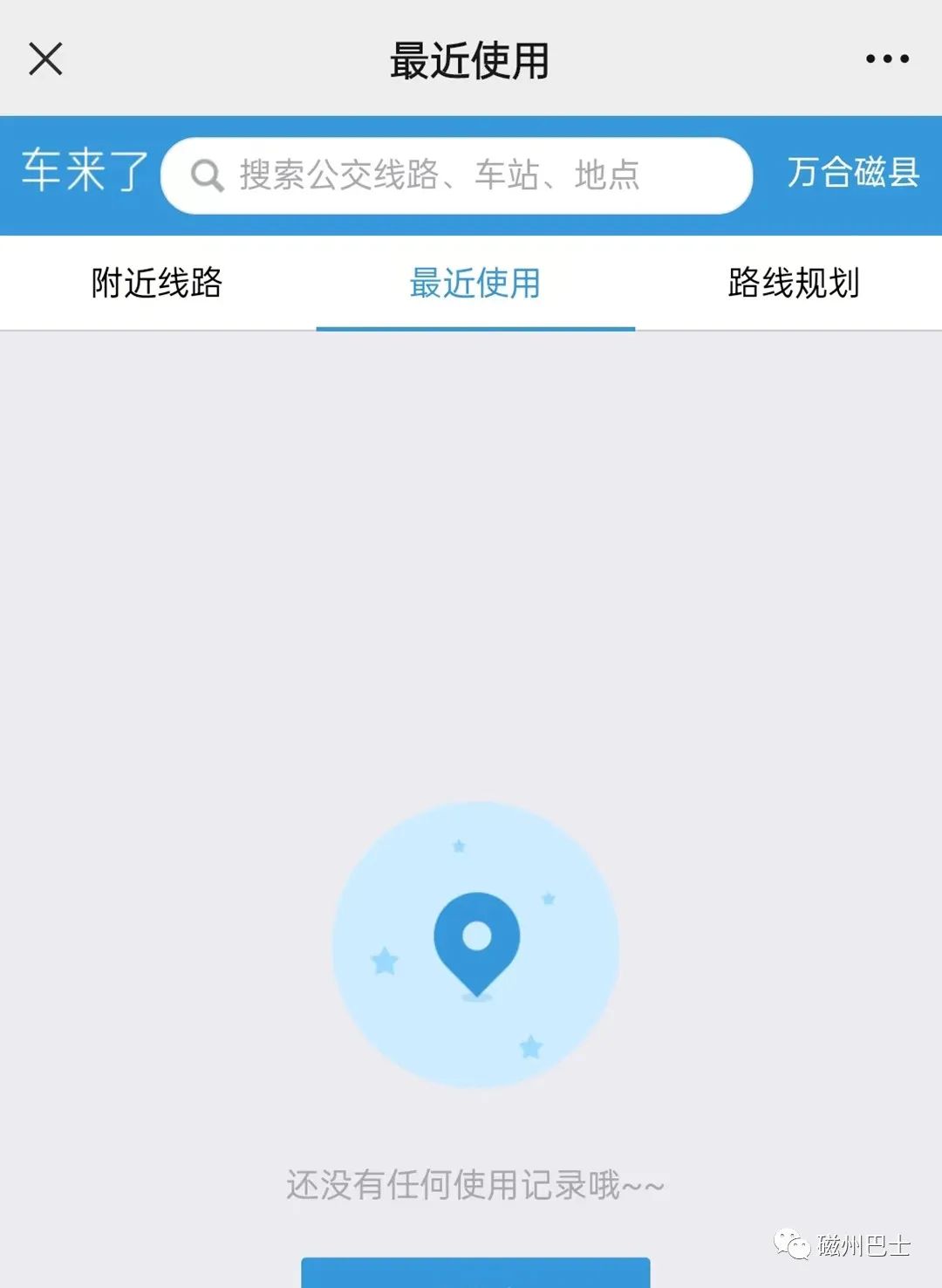Tap the 车来了 app logo
The width and height of the screenshot is (942, 1288).
click(x=81, y=173)
